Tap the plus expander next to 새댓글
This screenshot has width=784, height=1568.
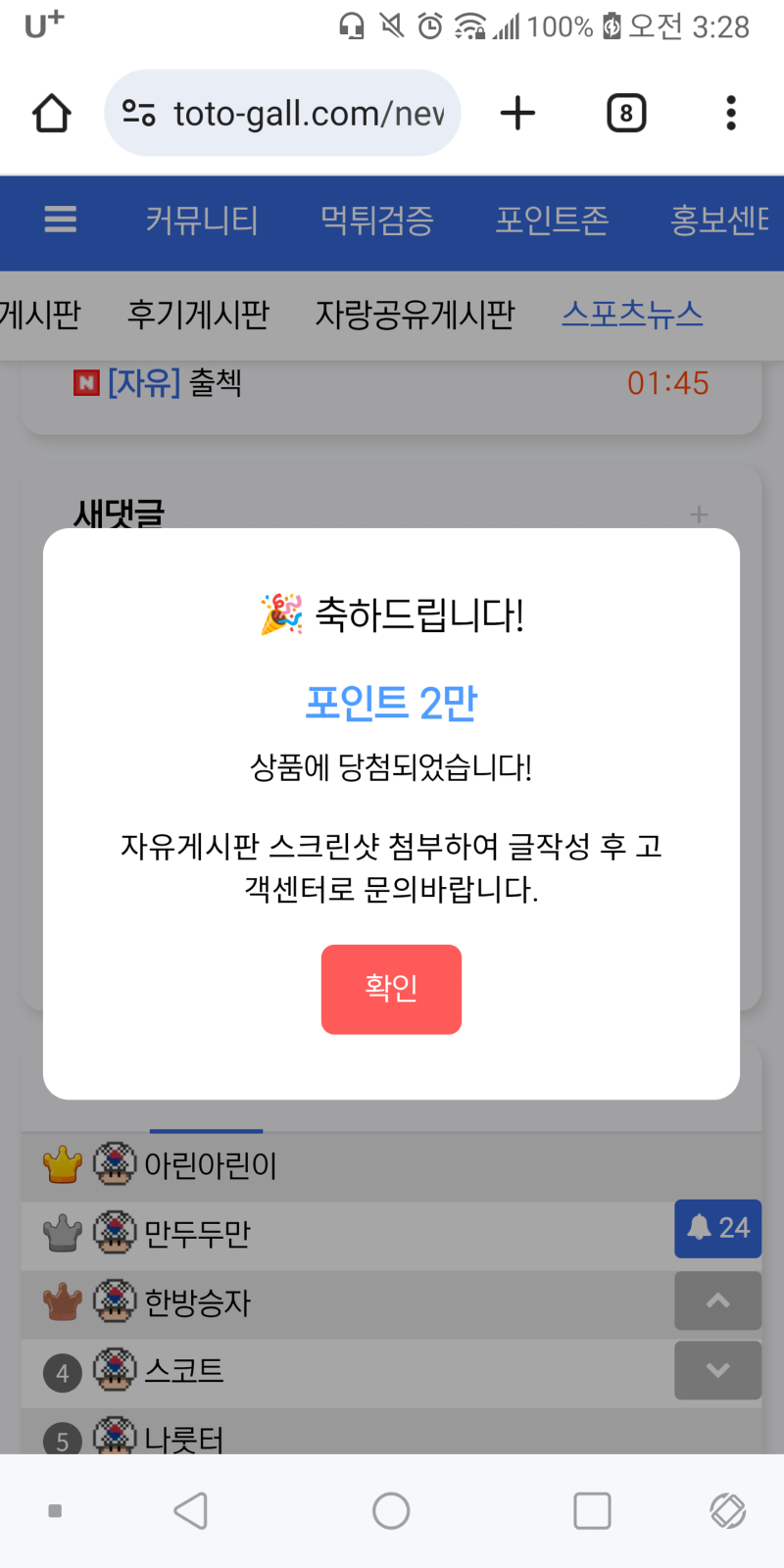coord(699,514)
